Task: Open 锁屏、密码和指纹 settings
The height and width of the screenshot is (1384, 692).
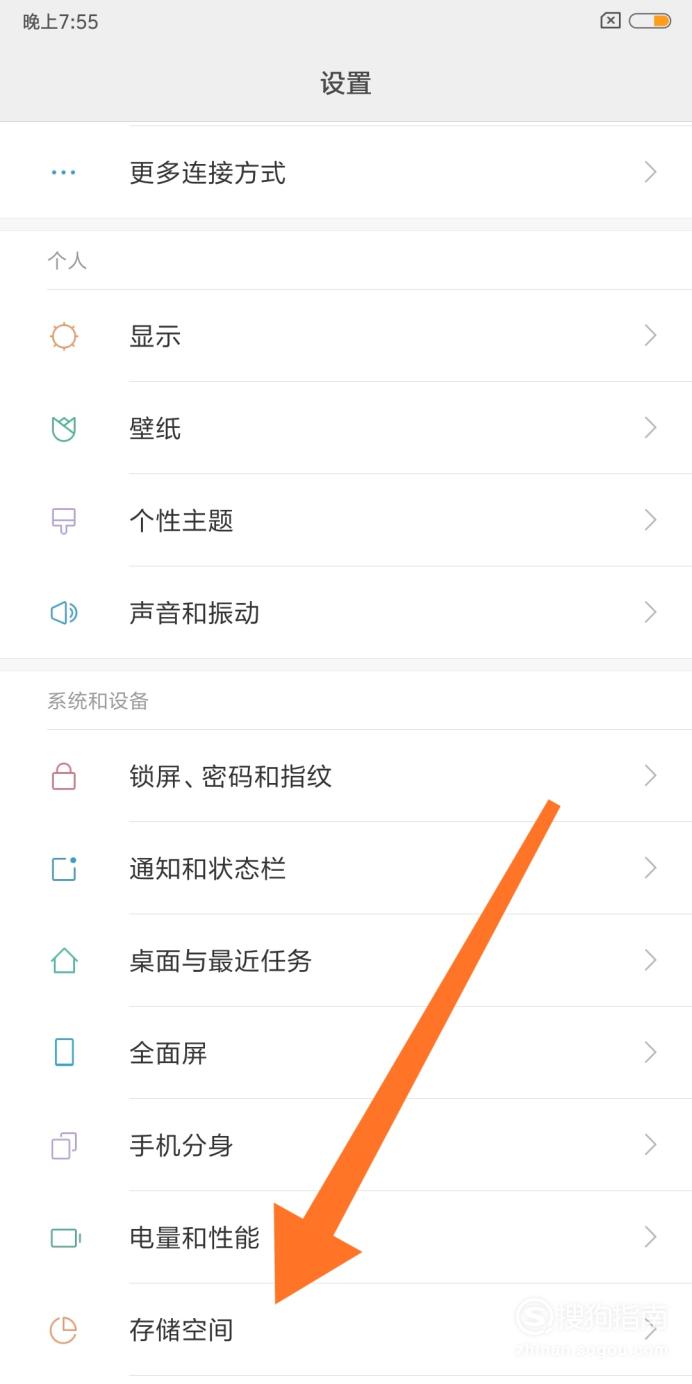Action: pos(346,776)
